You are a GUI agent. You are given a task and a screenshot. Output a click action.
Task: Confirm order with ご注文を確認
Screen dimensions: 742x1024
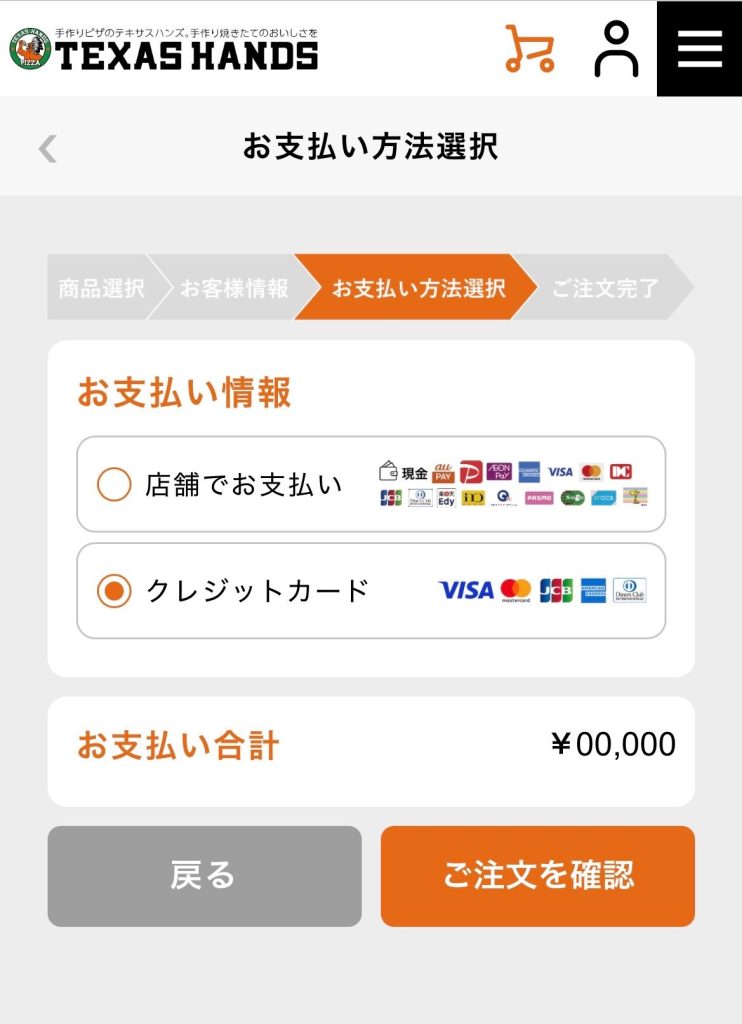pos(537,876)
